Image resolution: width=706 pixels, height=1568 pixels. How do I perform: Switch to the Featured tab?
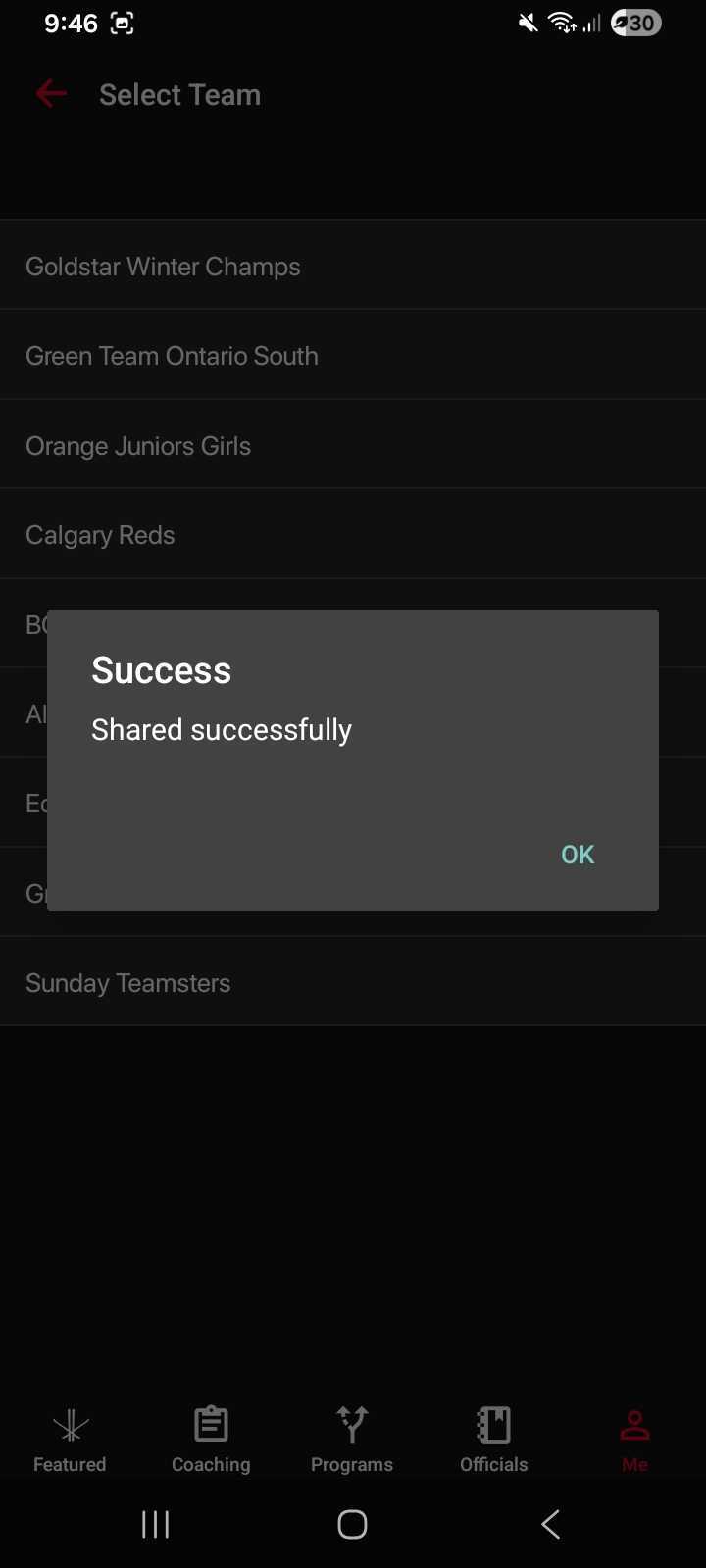coord(70,1439)
